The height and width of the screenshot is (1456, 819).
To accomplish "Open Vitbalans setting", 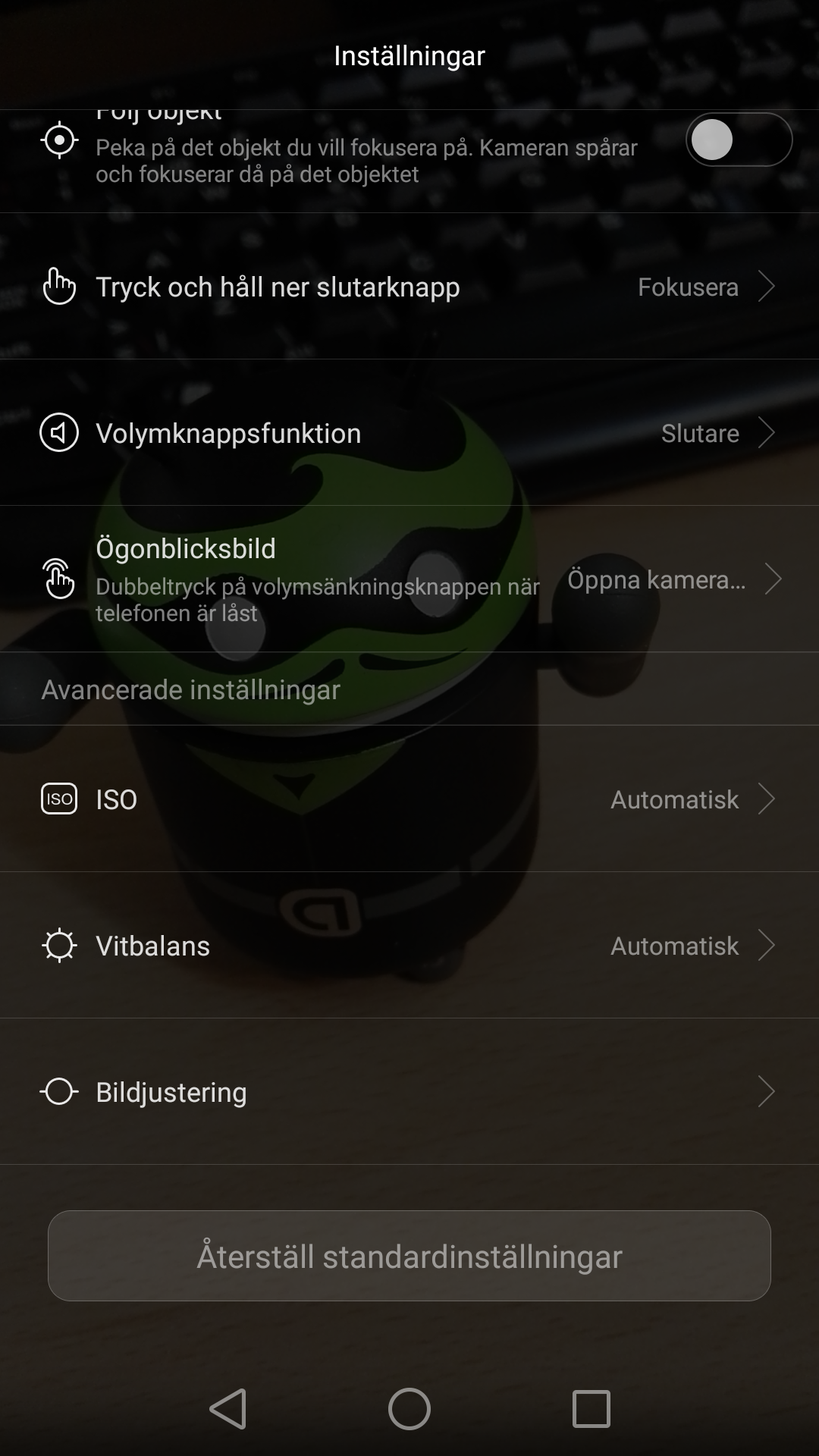I will (x=409, y=946).
